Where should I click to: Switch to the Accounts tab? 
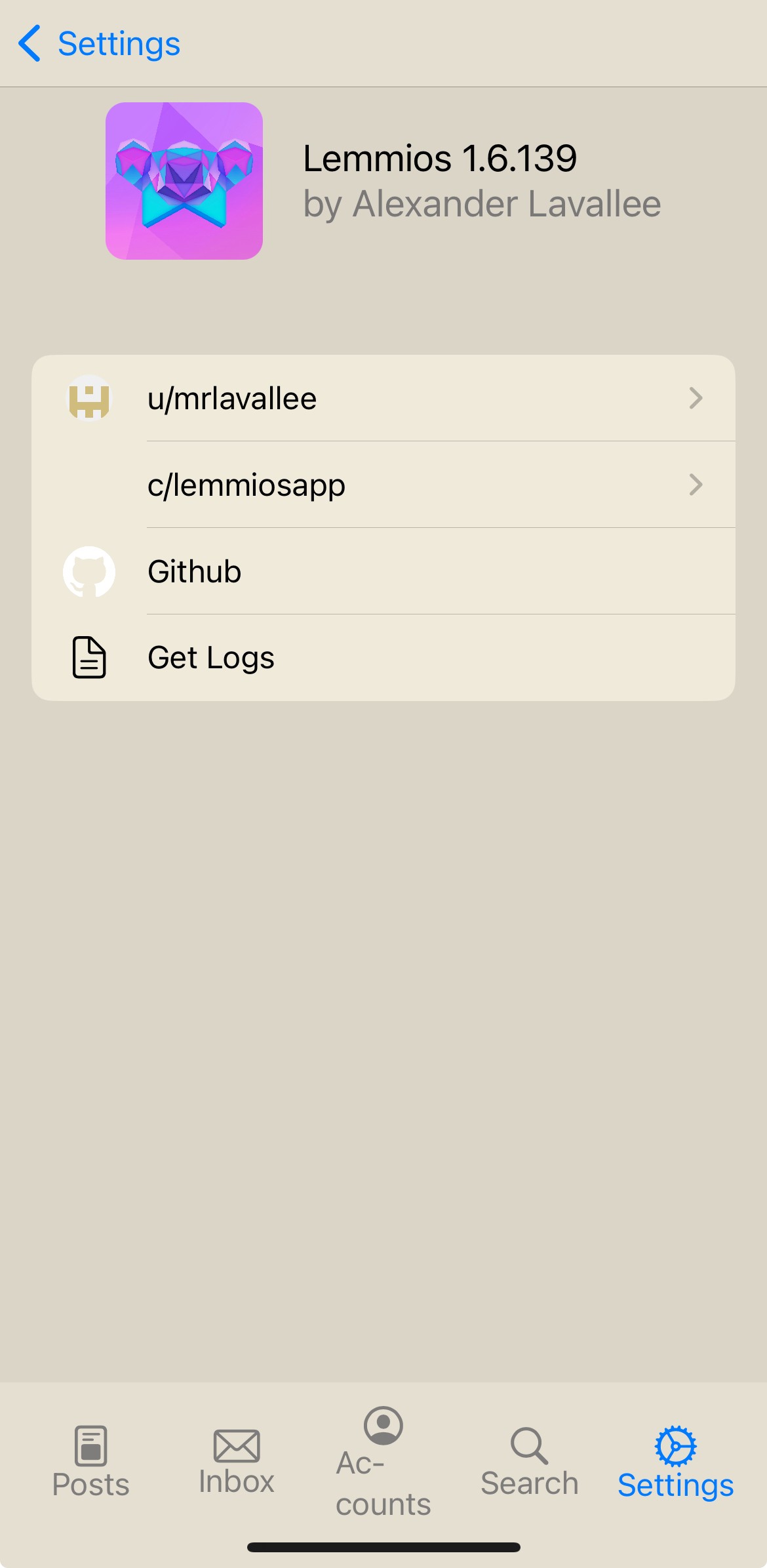383,1462
